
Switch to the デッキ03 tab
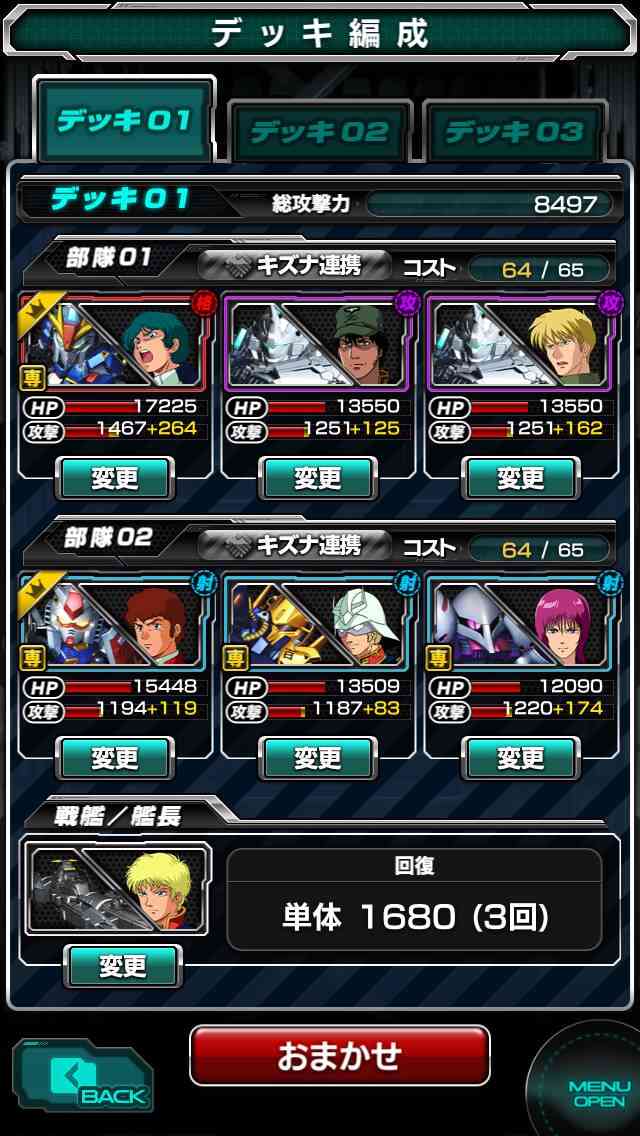pos(514,131)
